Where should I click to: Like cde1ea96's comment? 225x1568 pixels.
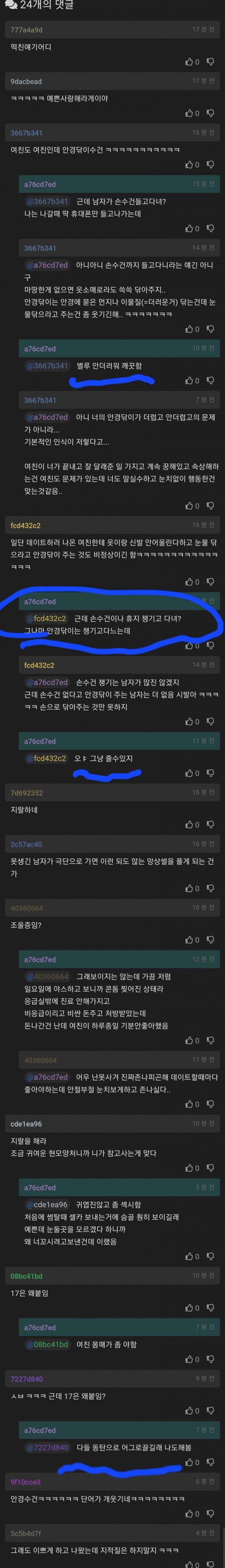pos(189,1168)
